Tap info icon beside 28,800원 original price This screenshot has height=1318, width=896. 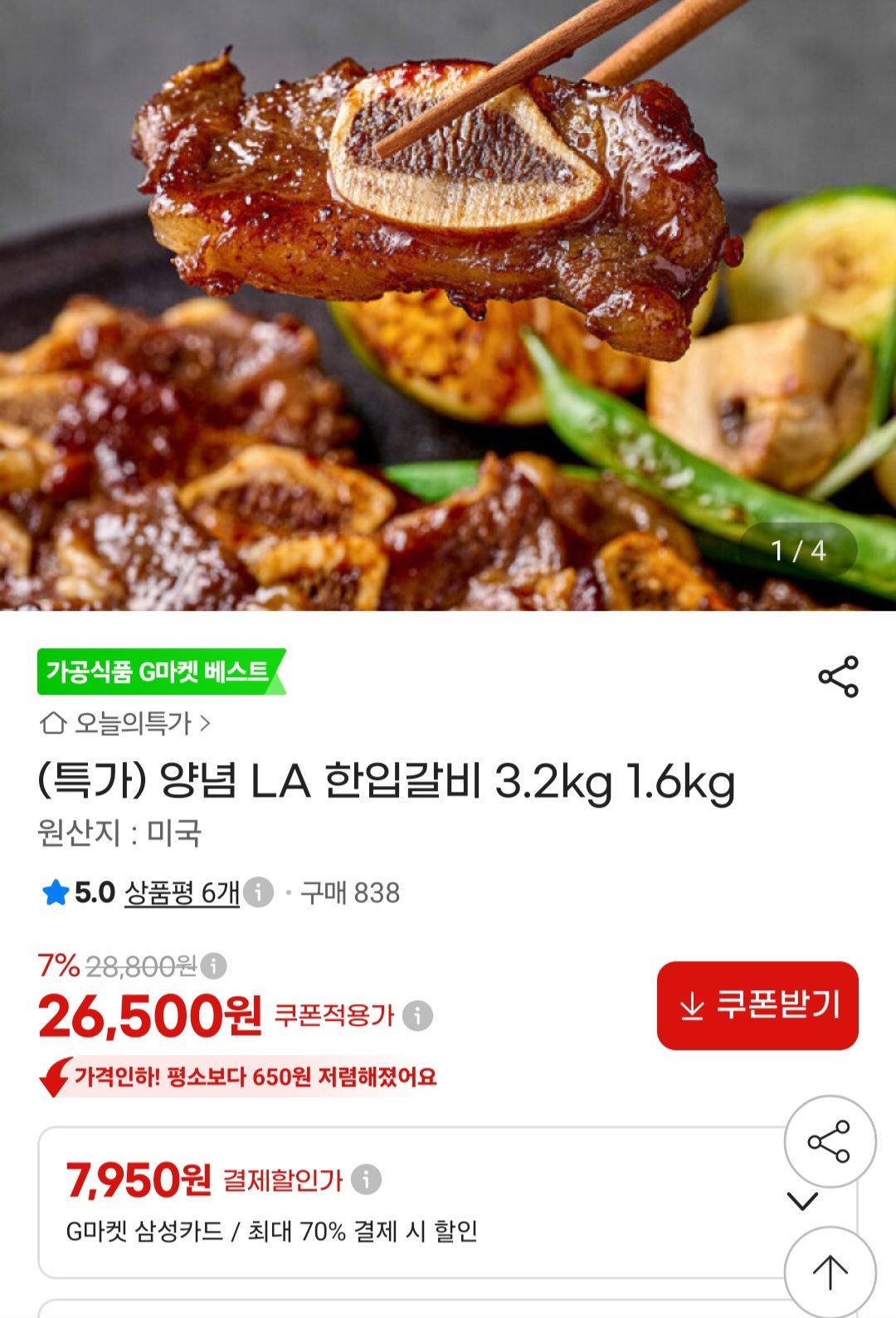(x=213, y=966)
